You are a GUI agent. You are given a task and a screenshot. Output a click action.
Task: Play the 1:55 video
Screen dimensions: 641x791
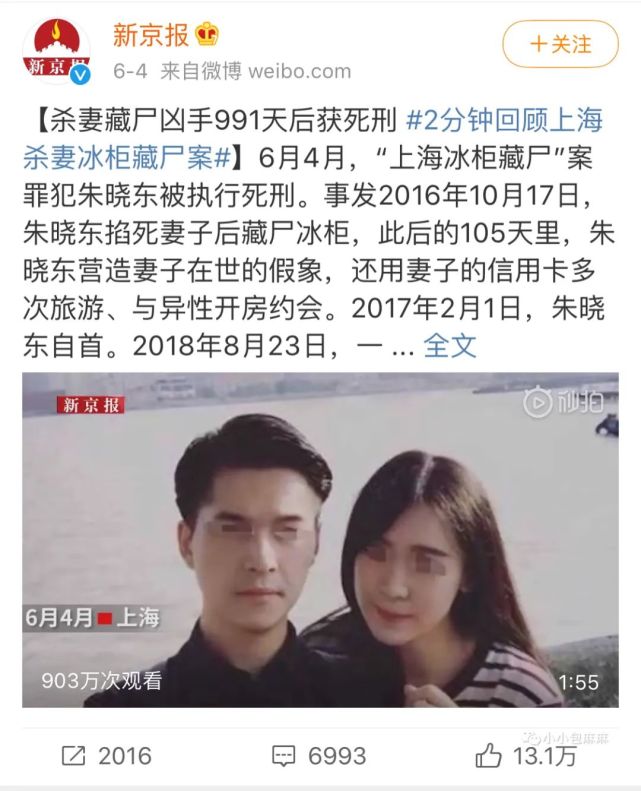[320, 540]
